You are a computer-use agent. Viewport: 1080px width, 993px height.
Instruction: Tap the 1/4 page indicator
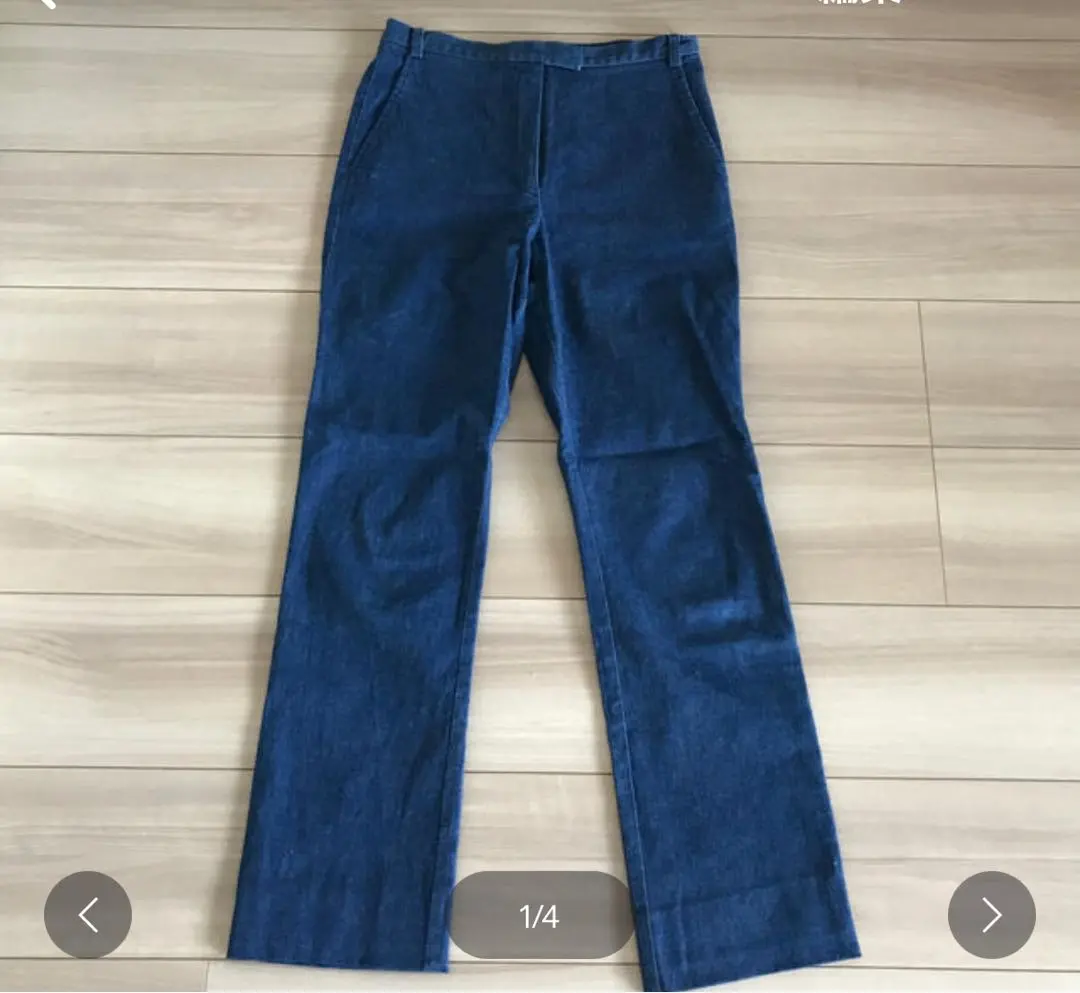[x=540, y=916]
